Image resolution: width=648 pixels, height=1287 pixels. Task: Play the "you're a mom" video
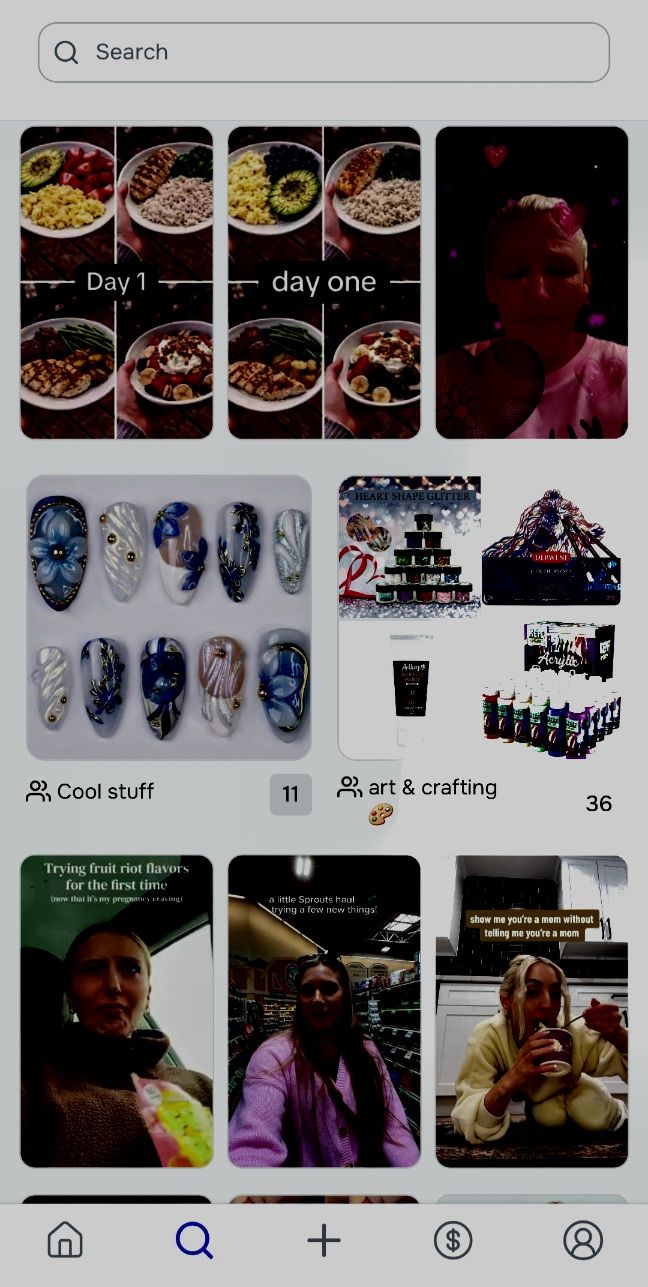tap(531, 1010)
